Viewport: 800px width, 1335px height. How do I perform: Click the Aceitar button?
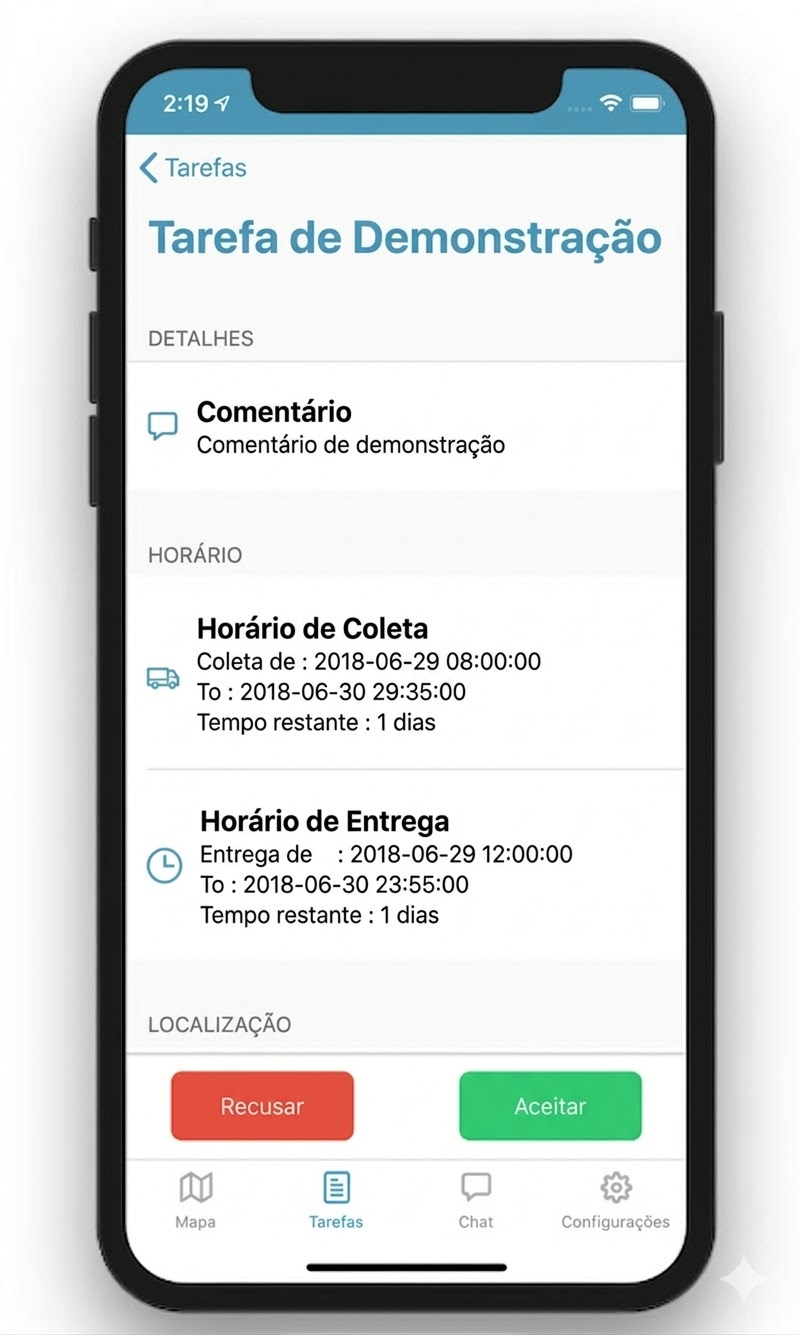click(550, 1106)
